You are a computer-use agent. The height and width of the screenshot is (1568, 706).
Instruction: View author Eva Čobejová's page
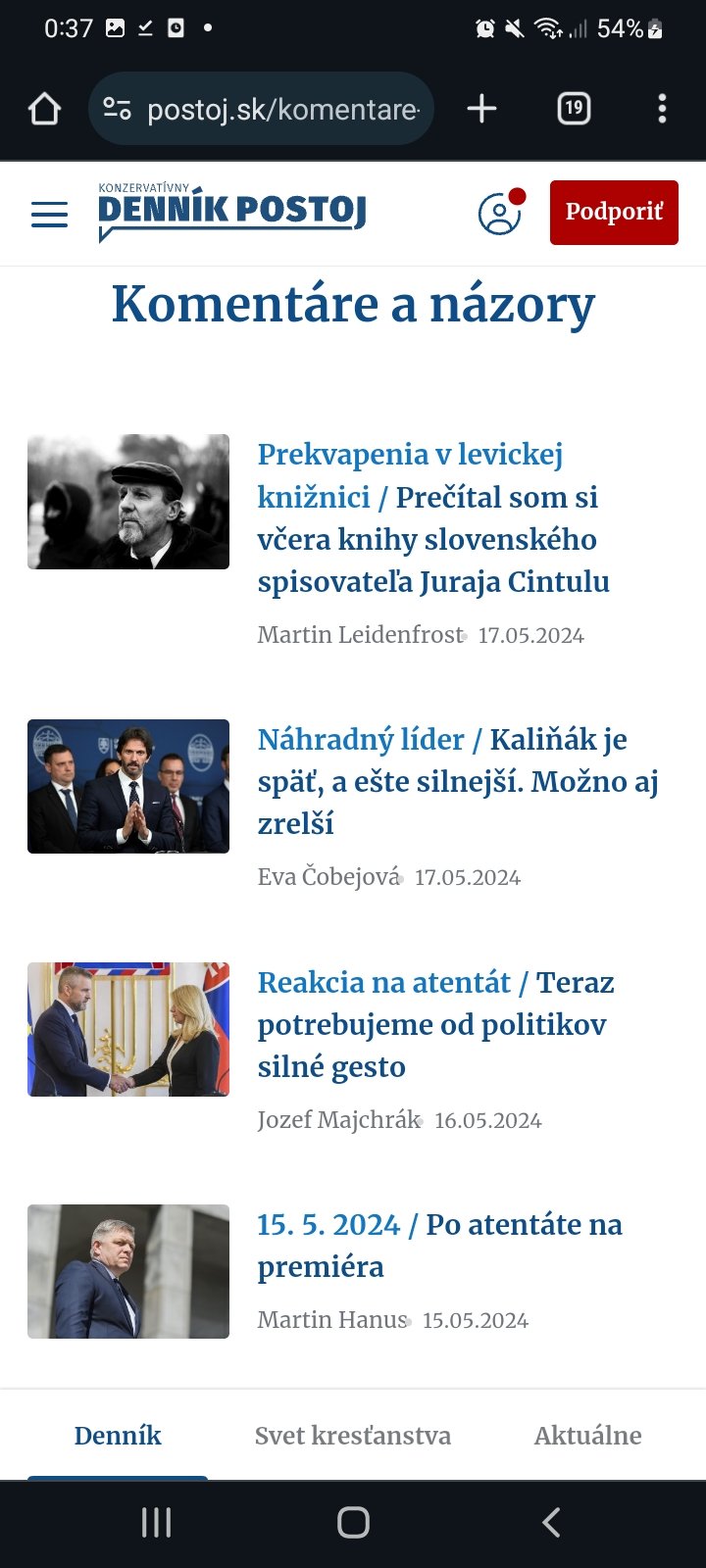pos(328,877)
